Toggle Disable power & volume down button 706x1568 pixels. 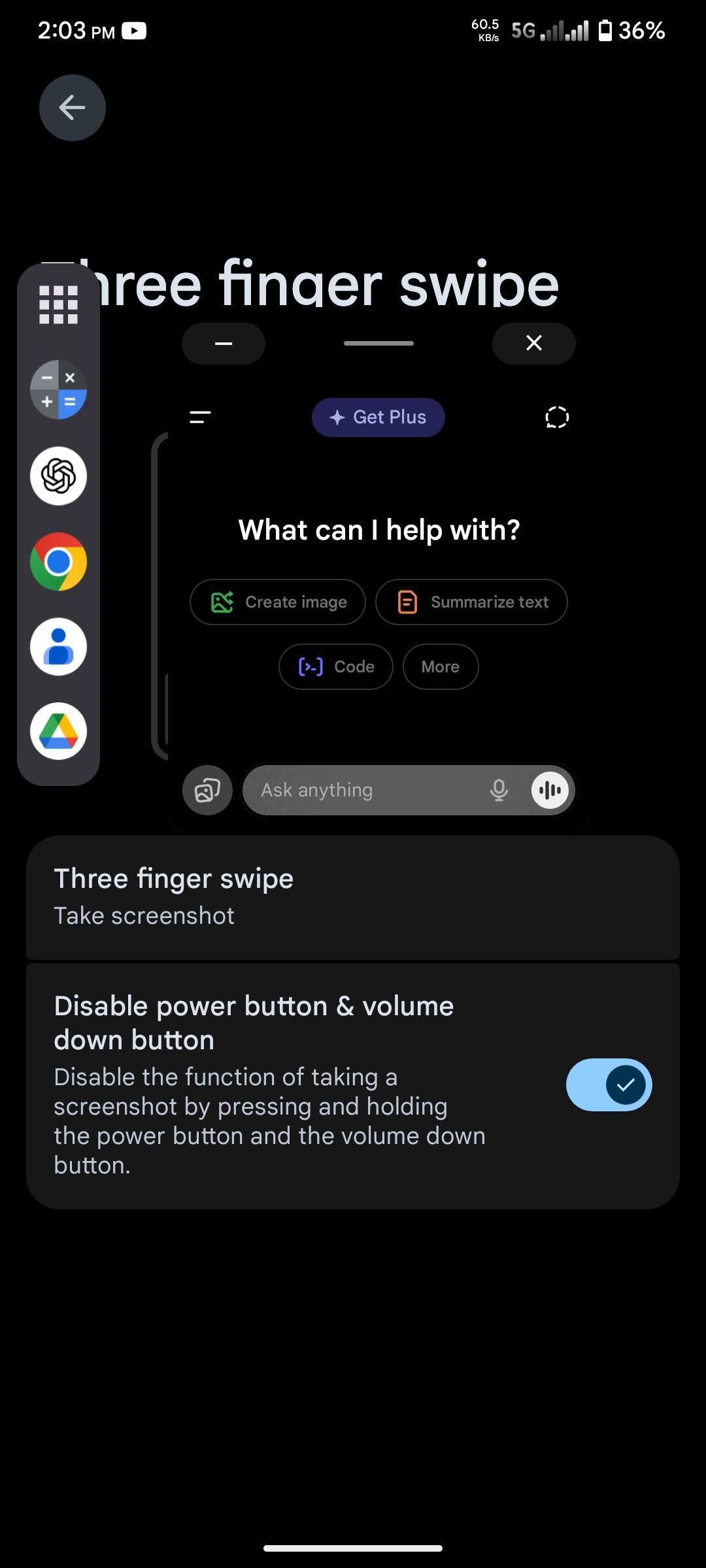click(x=609, y=1085)
